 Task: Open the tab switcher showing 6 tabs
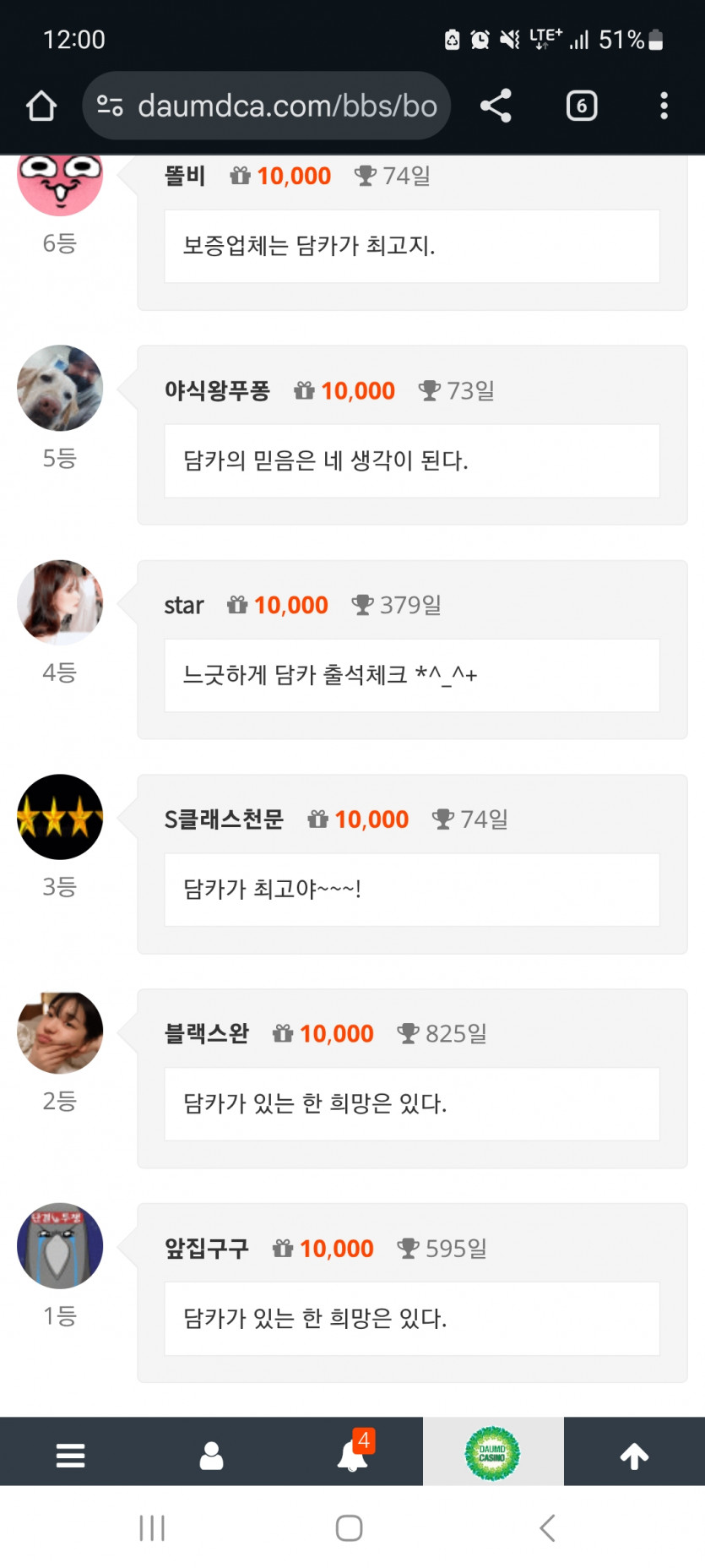(x=581, y=106)
